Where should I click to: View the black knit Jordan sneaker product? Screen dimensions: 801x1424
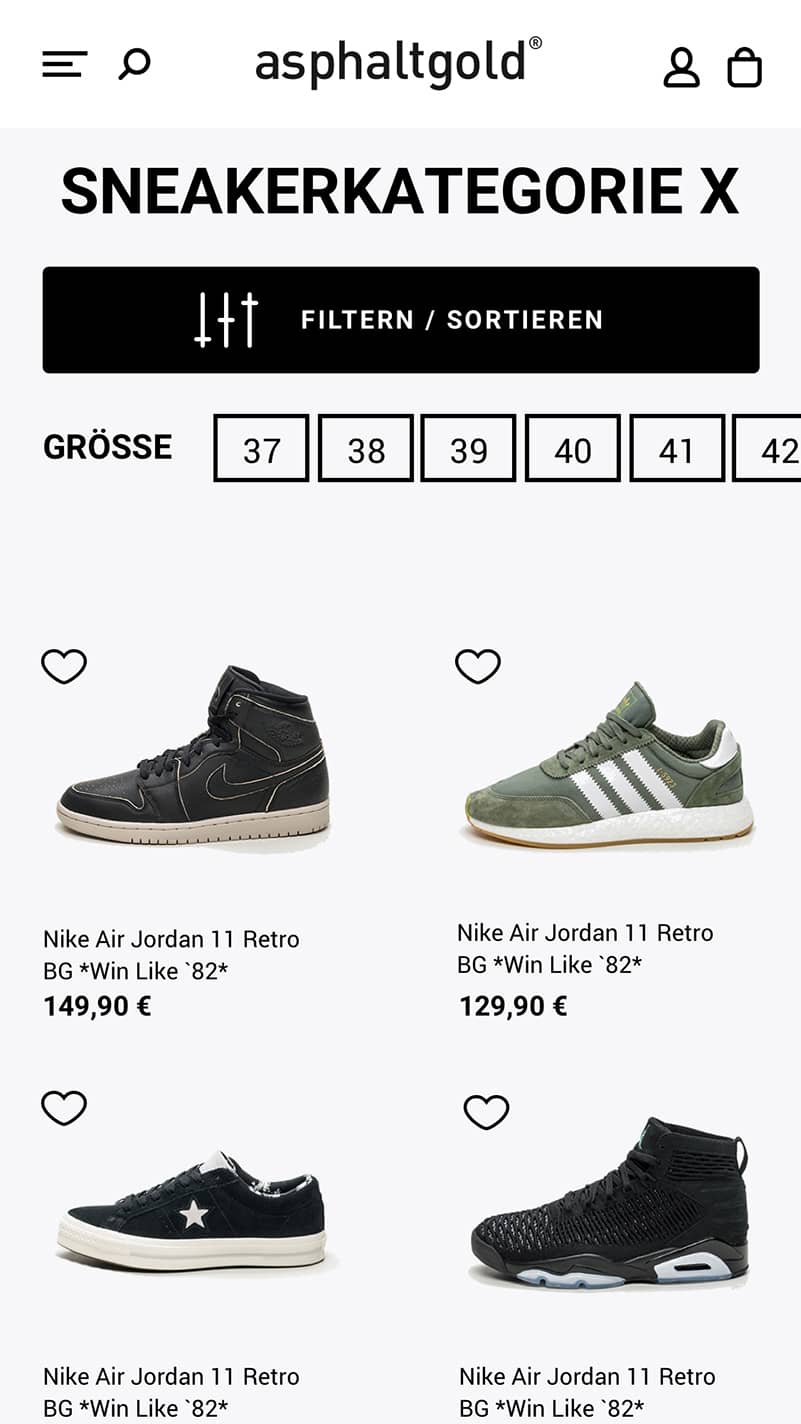click(608, 1205)
